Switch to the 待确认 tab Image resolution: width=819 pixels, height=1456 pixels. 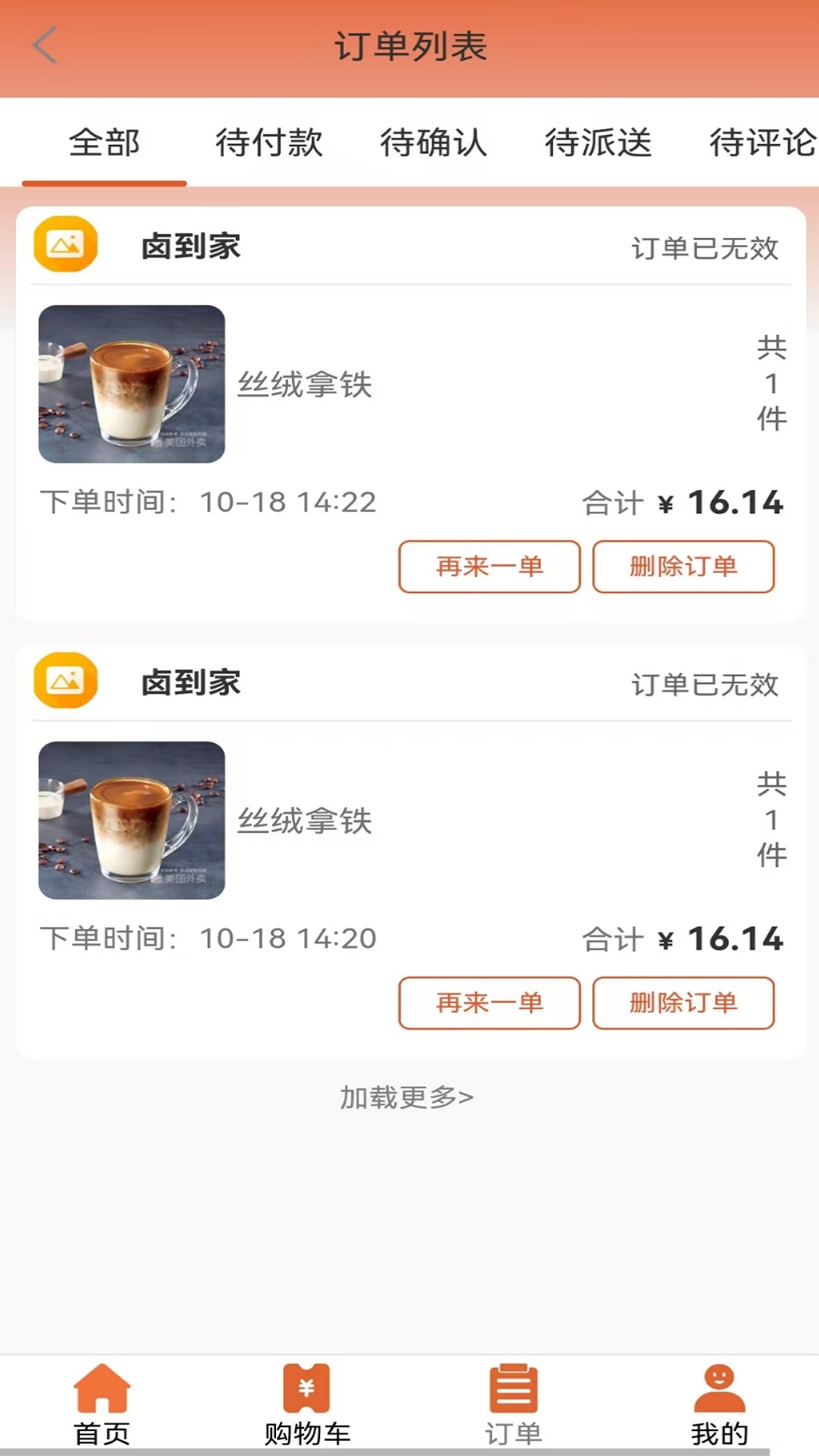coord(434,143)
